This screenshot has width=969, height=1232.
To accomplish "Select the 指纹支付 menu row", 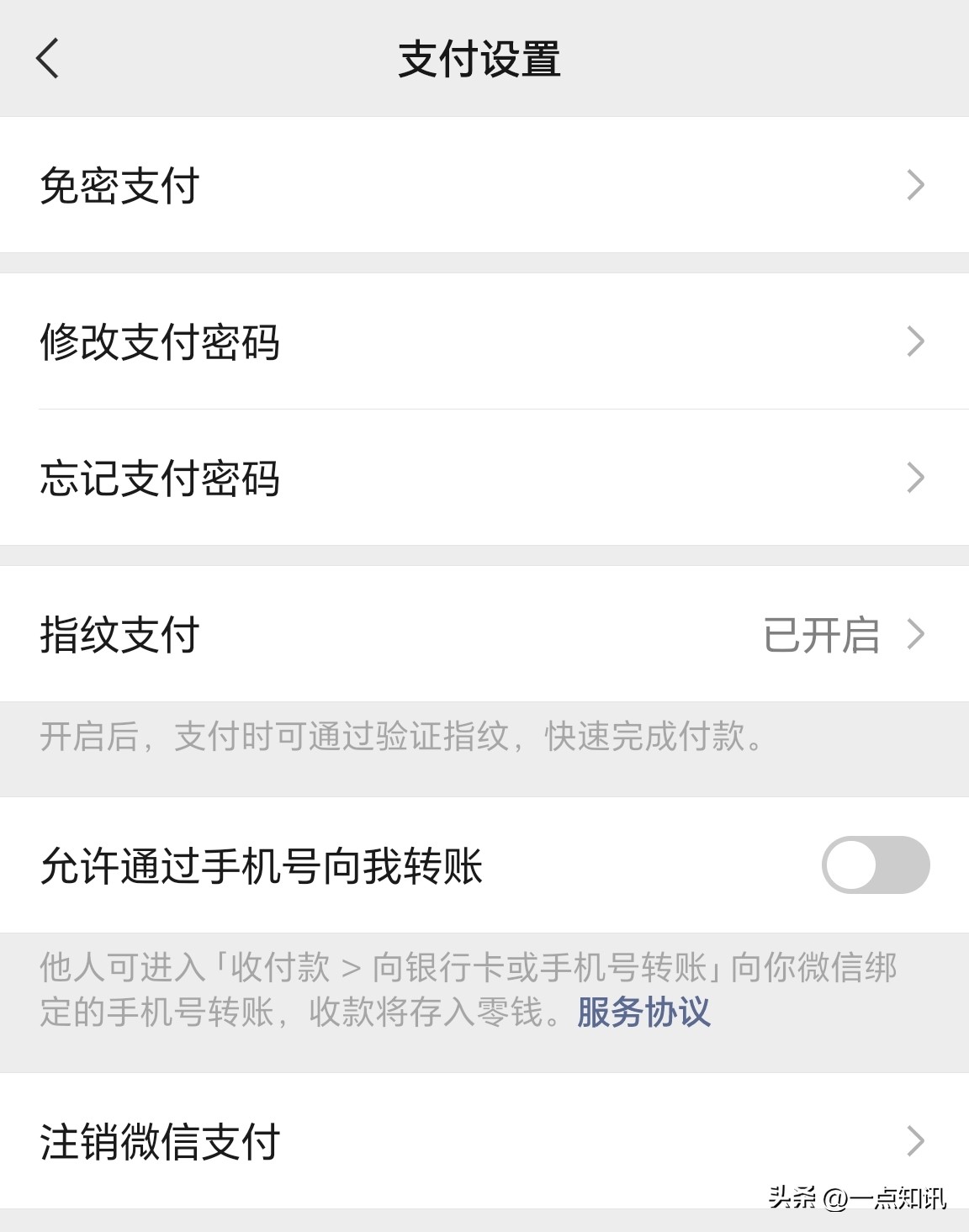I will (x=336, y=635).
